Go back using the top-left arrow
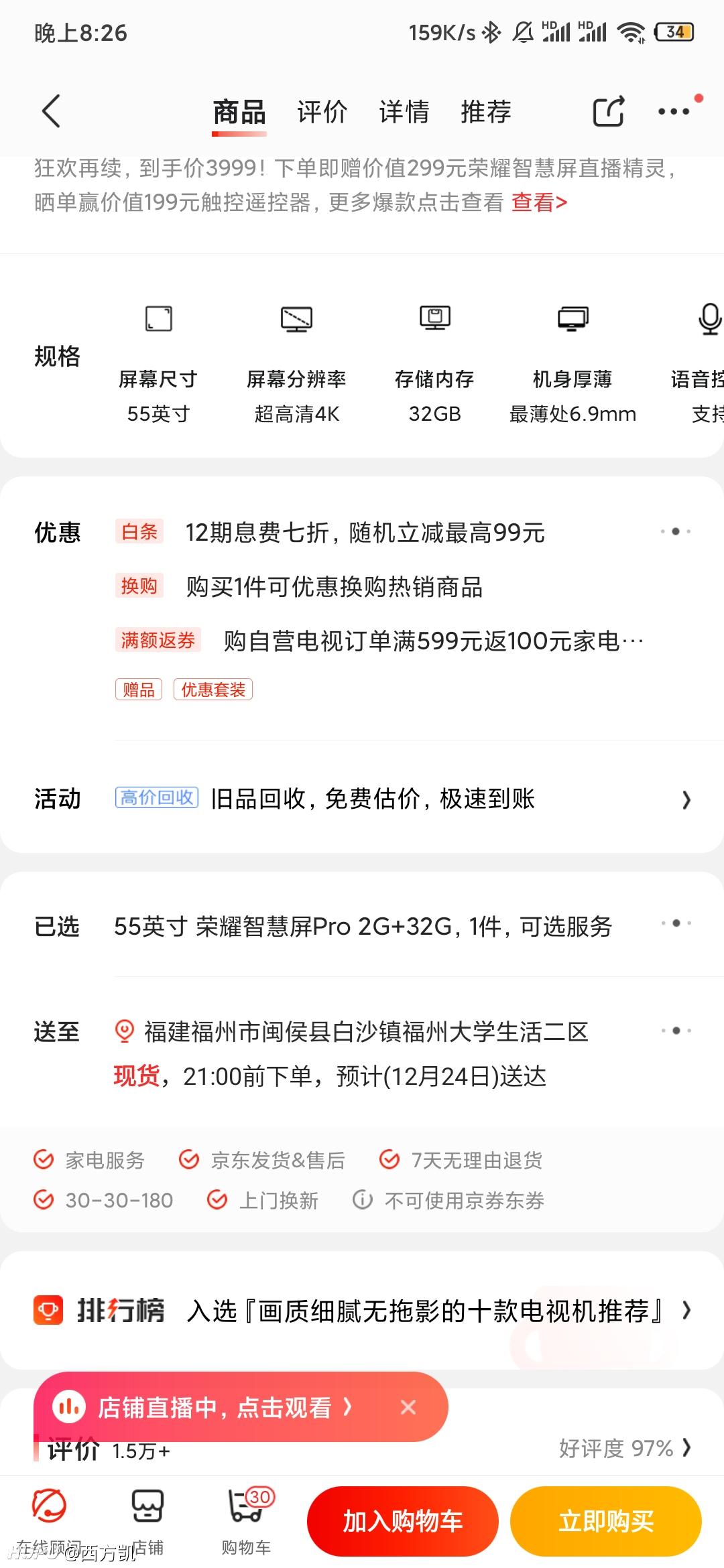The height and width of the screenshot is (1568, 724). click(x=51, y=111)
